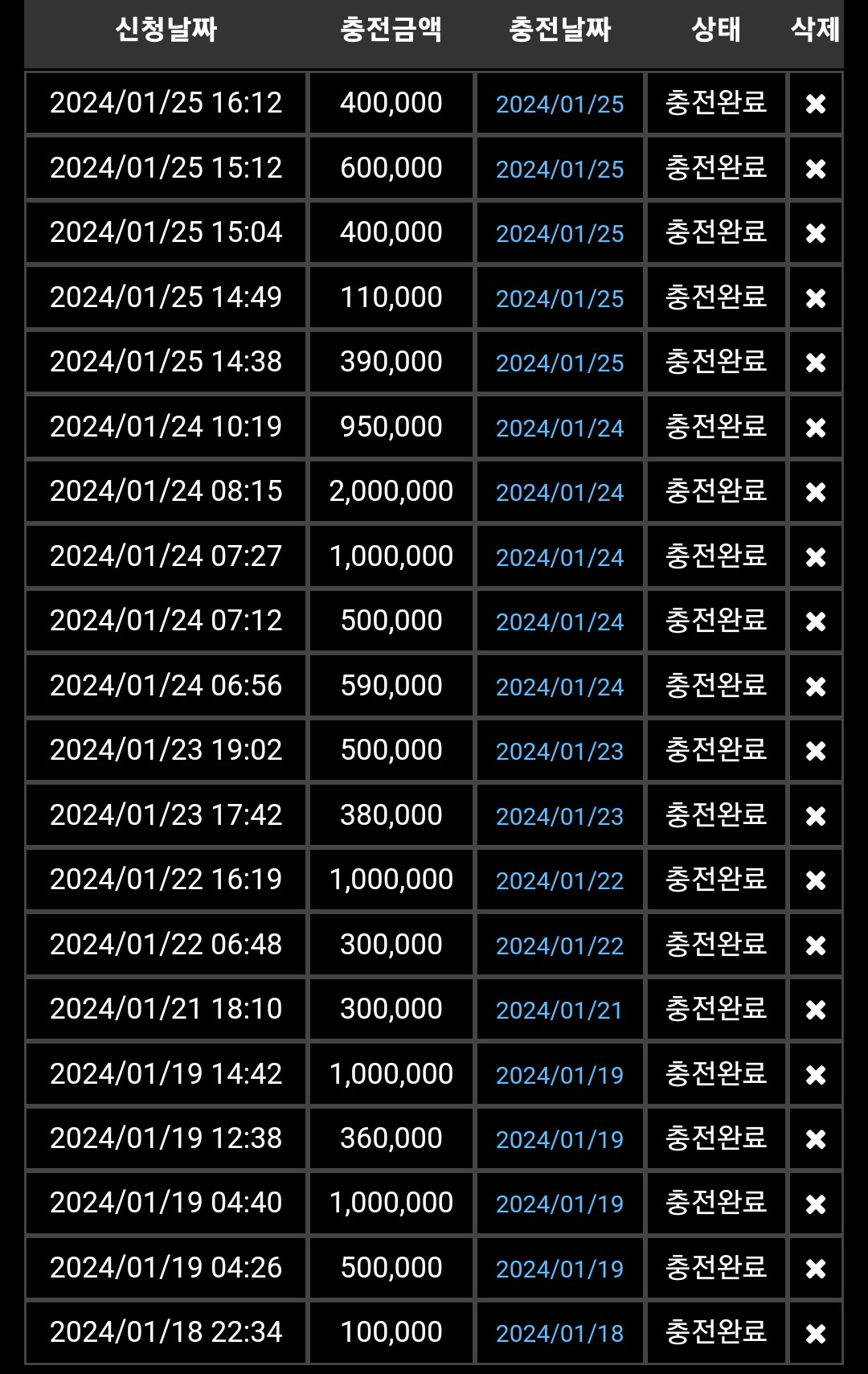Delete the 2024/01/25 16:12 charge record
Screen dimensions: 868x1374
click(816, 104)
